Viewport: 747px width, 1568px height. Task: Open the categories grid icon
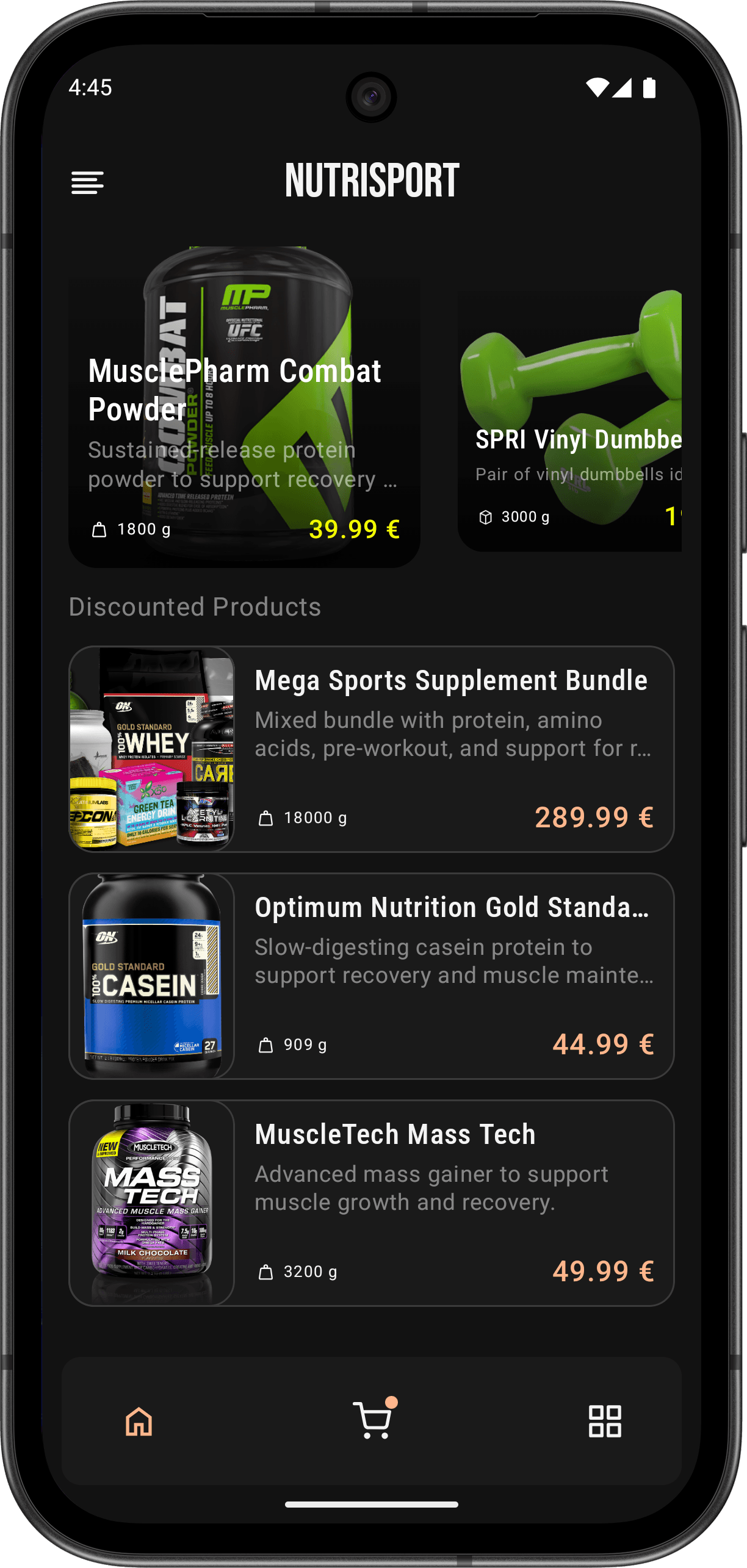coord(605,1420)
